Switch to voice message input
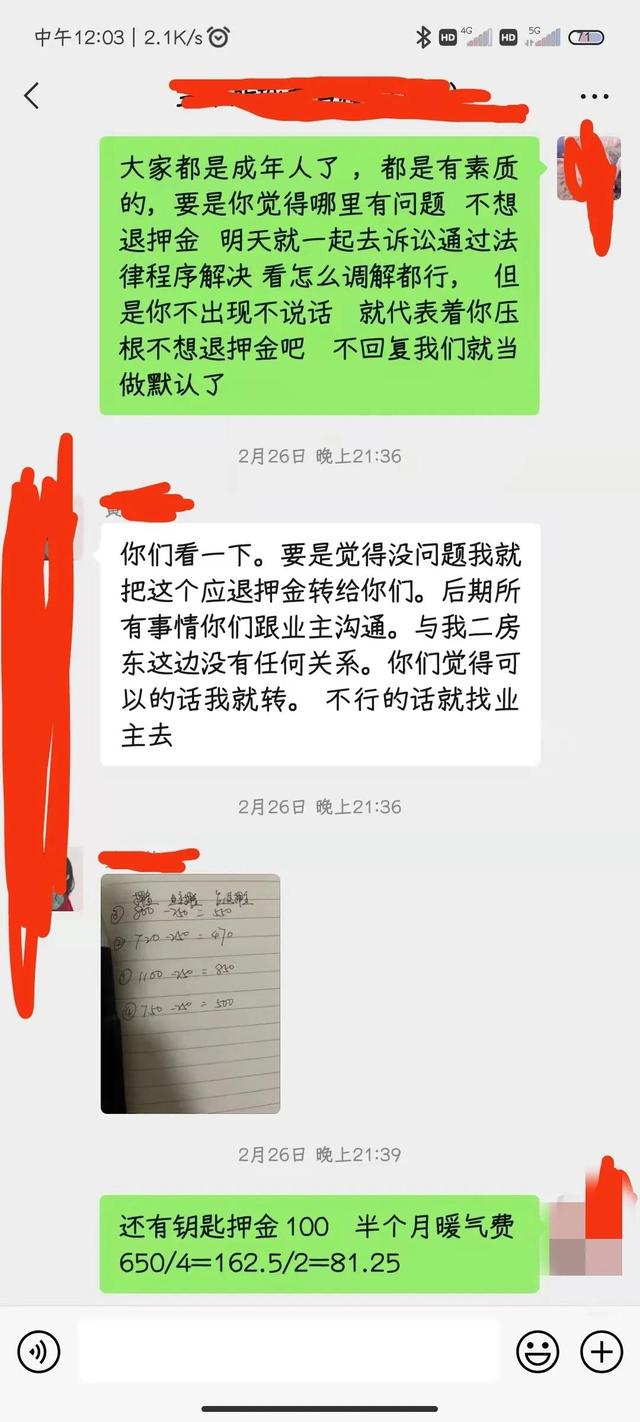 (x=39, y=1352)
